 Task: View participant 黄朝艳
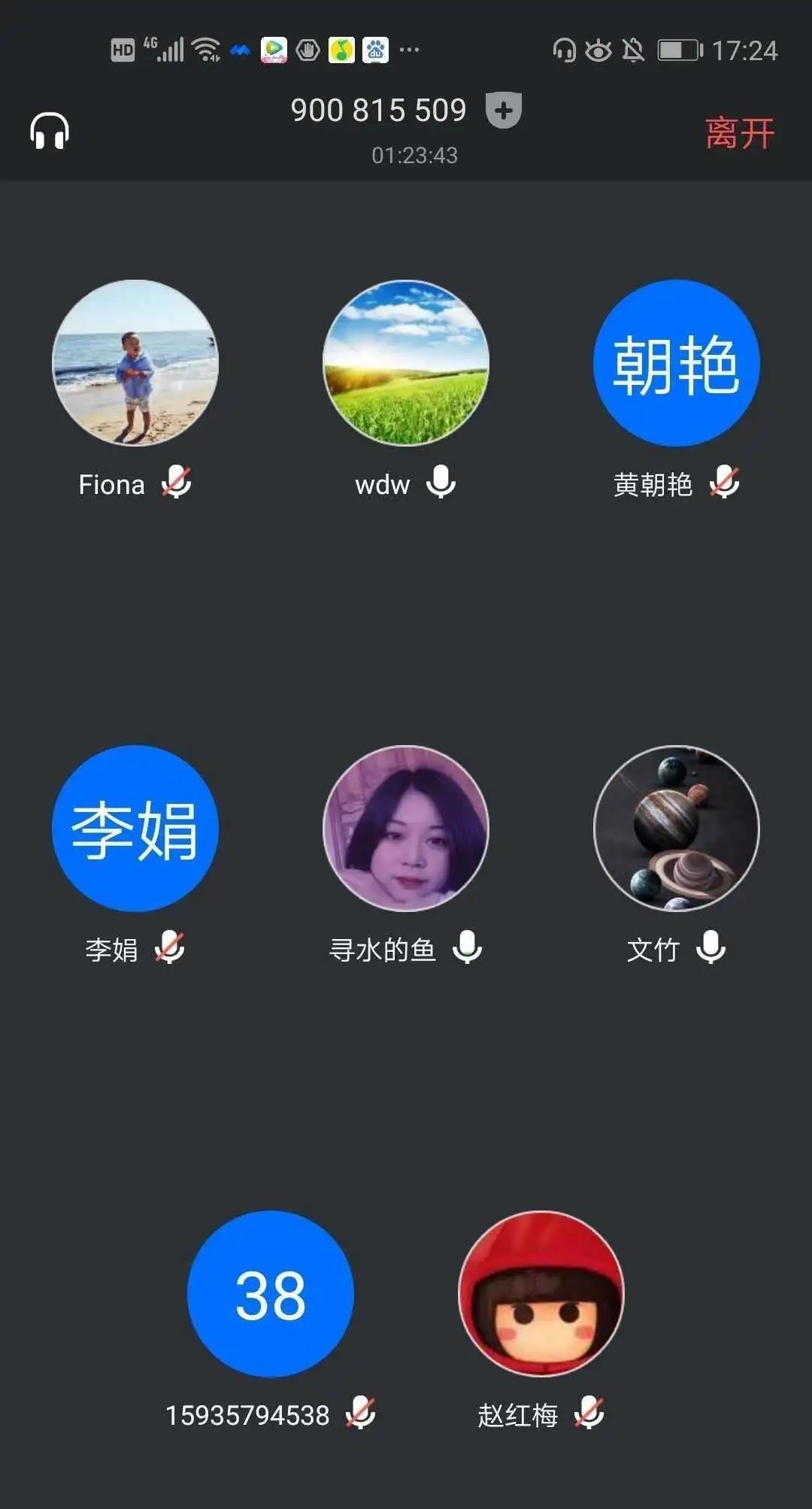(677, 363)
